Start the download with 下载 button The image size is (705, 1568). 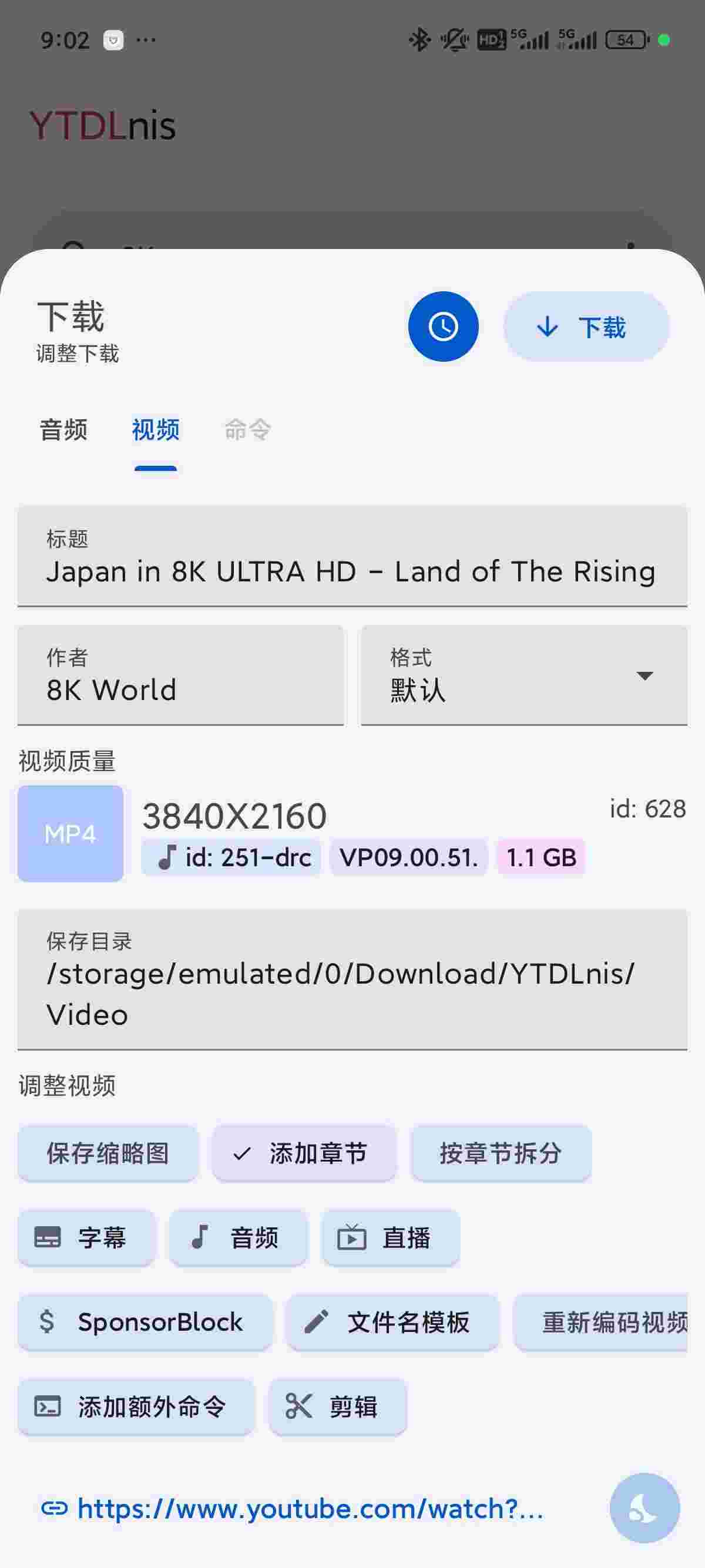pos(586,327)
